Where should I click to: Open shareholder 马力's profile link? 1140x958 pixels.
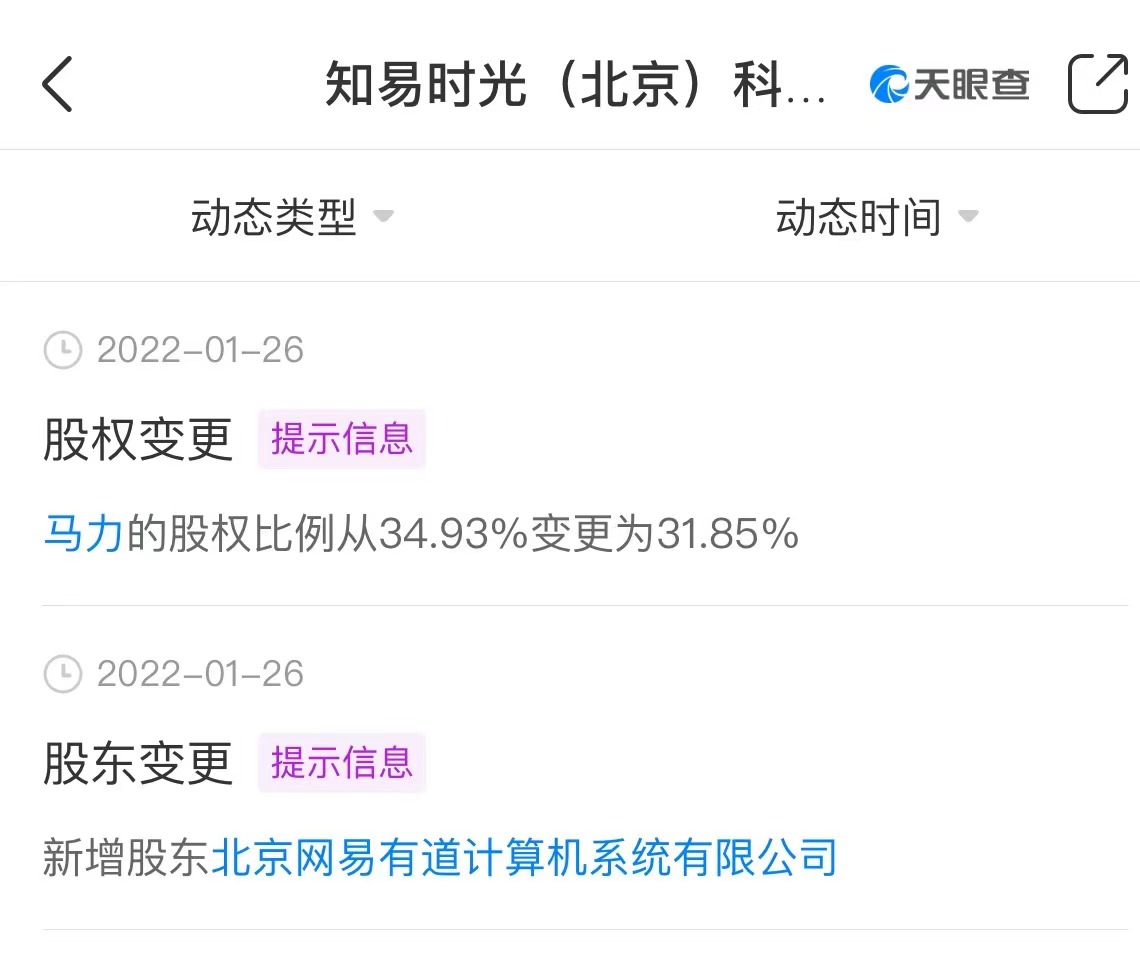(x=83, y=535)
